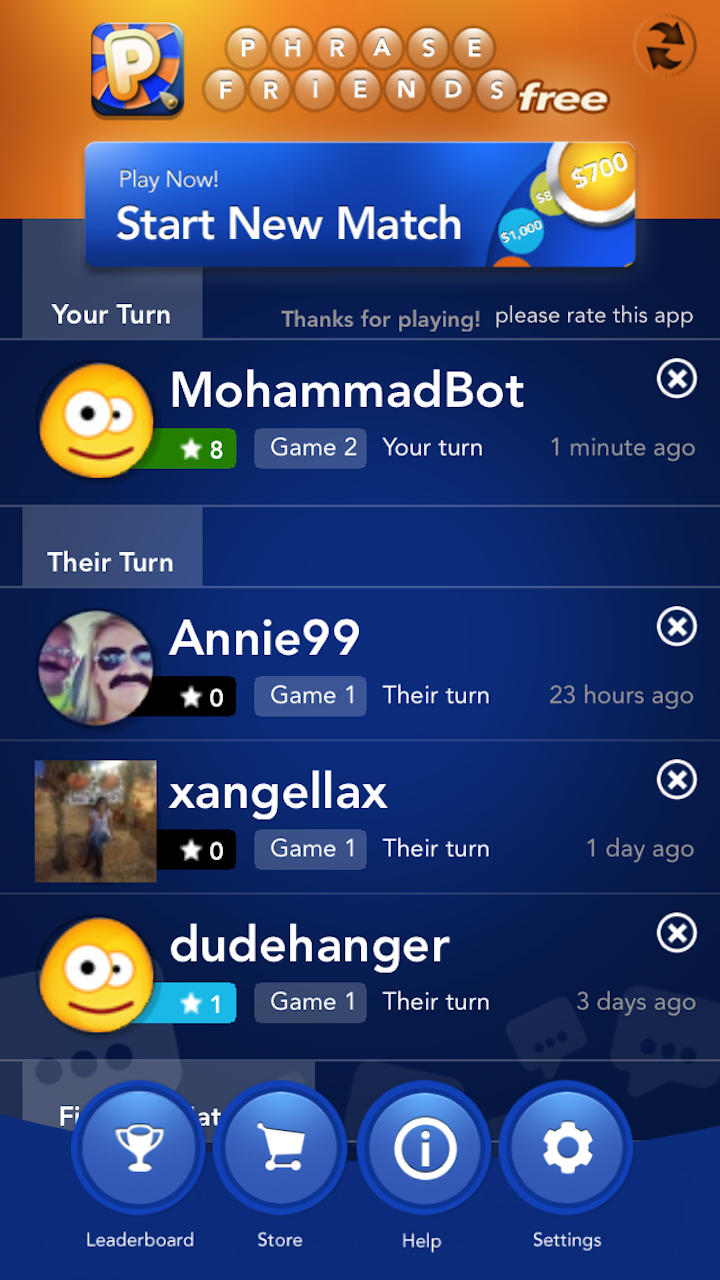Image resolution: width=720 pixels, height=1280 pixels.
Task: Select the Your Turn section header
Action: point(111,314)
